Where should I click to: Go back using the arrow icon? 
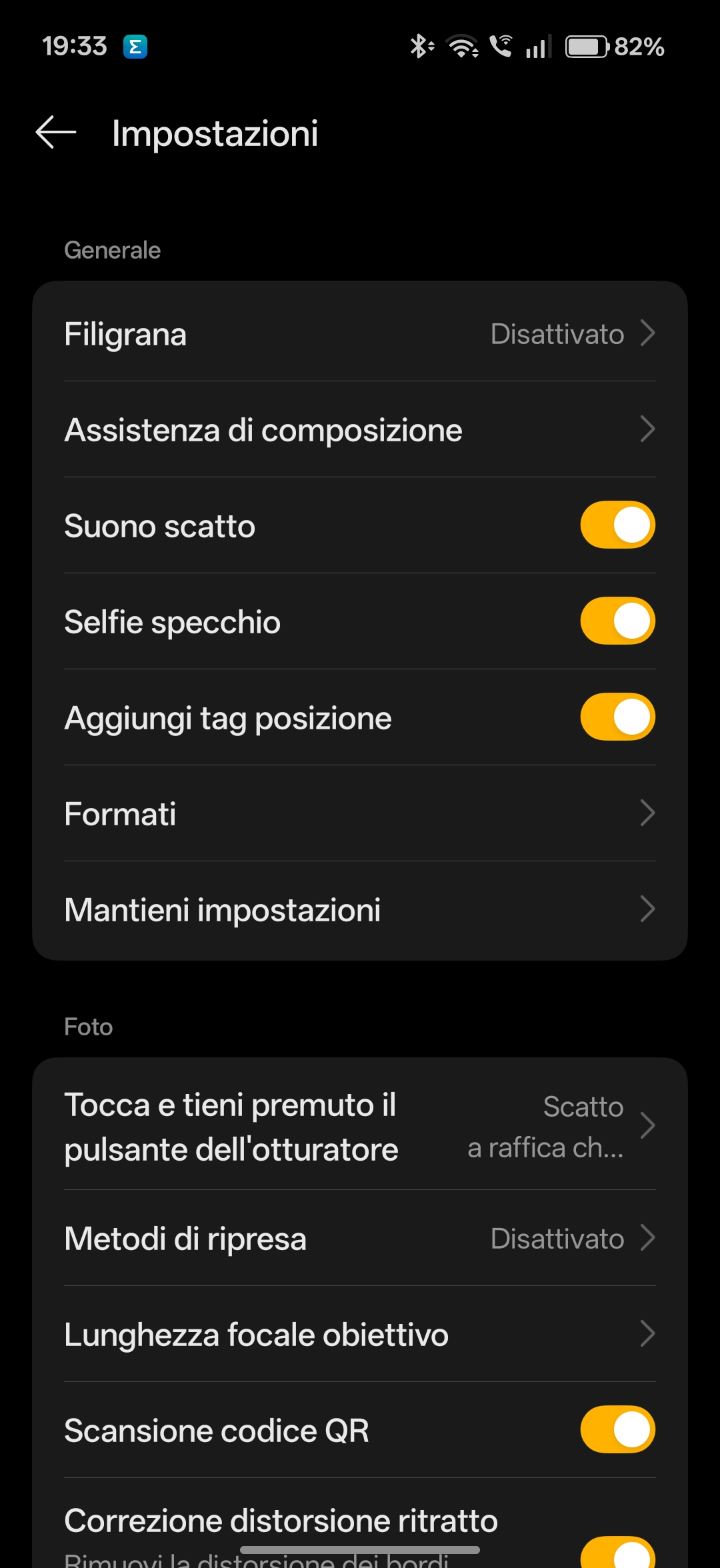tap(56, 133)
